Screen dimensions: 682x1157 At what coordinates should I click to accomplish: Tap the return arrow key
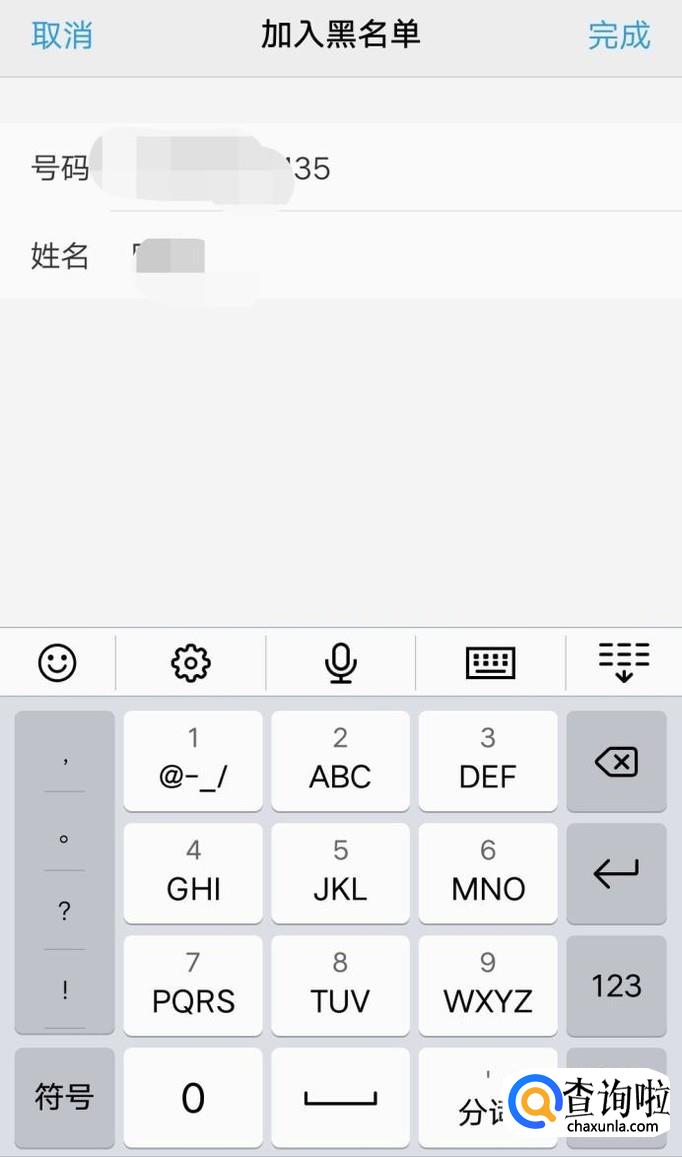coord(616,873)
